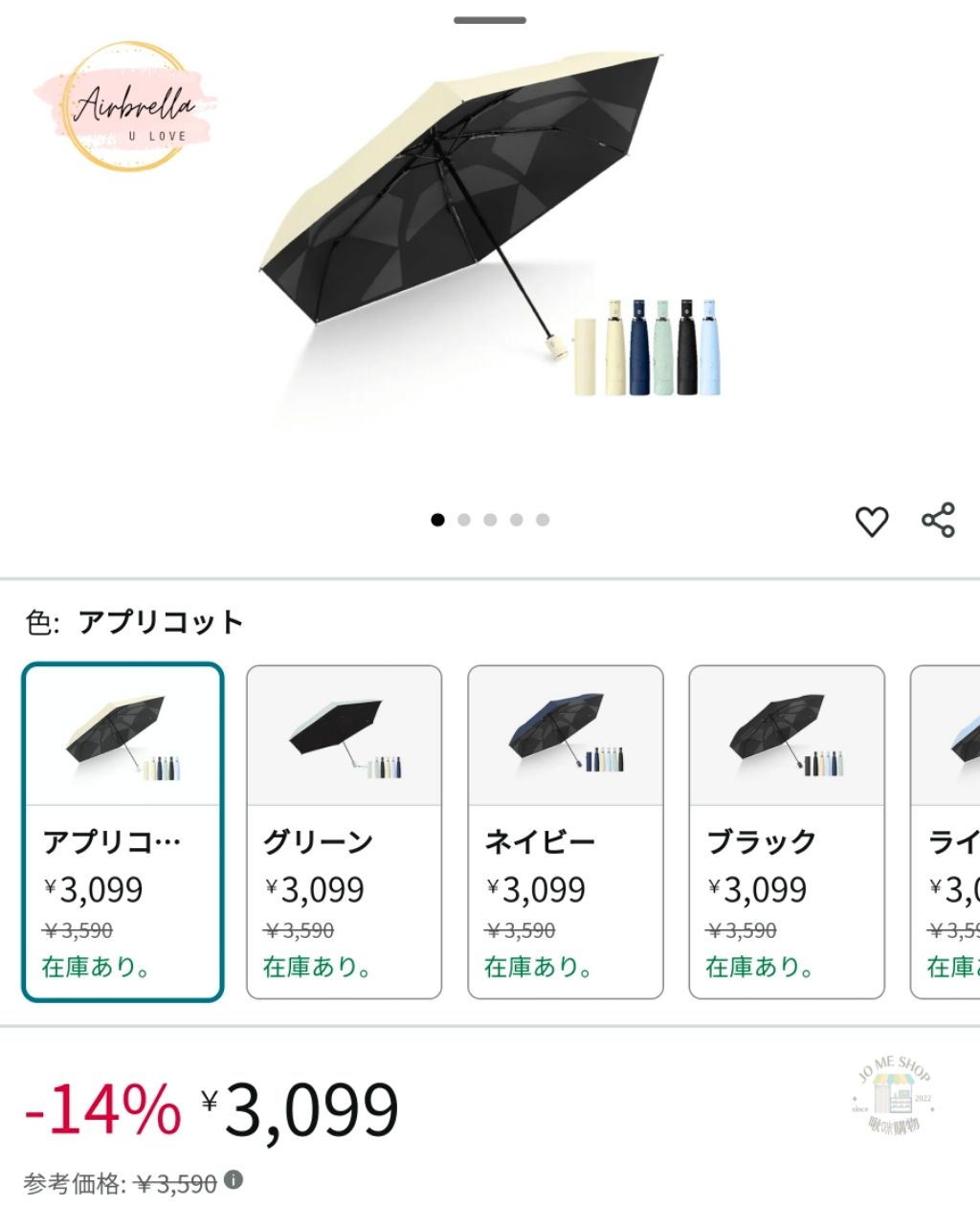
Task: Share this product
Action: [x=938, y=520]
